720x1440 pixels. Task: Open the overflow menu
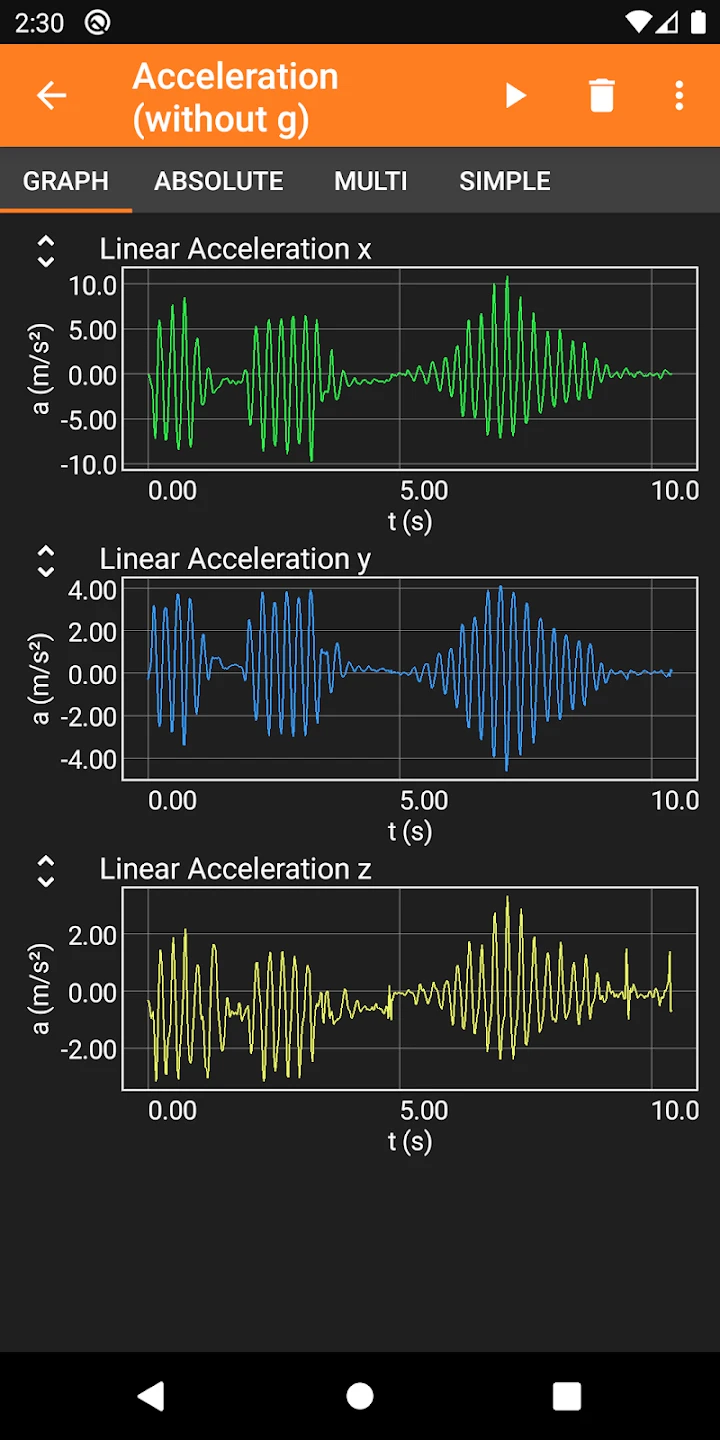pos(679,96)
